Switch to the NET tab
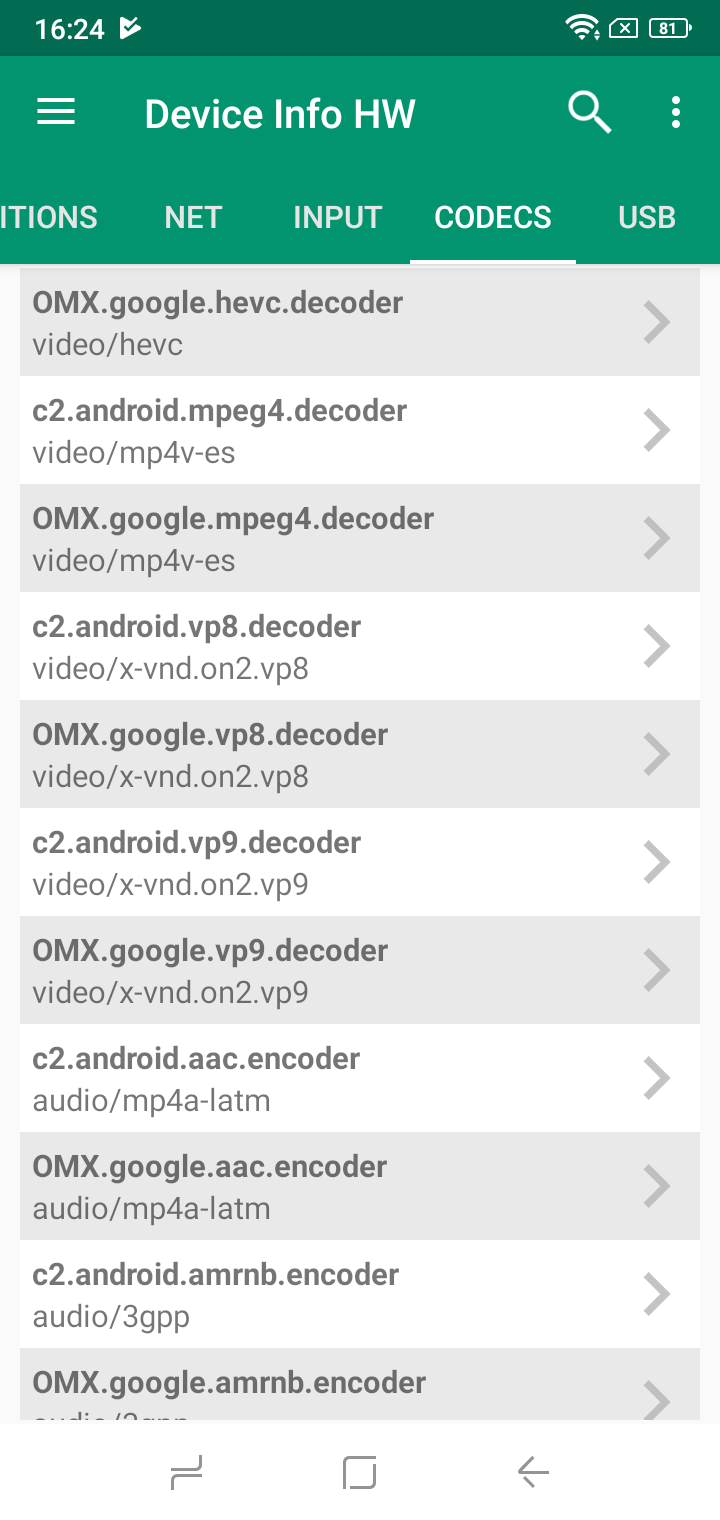720x1520 pixels. click(x=193, y=217)
